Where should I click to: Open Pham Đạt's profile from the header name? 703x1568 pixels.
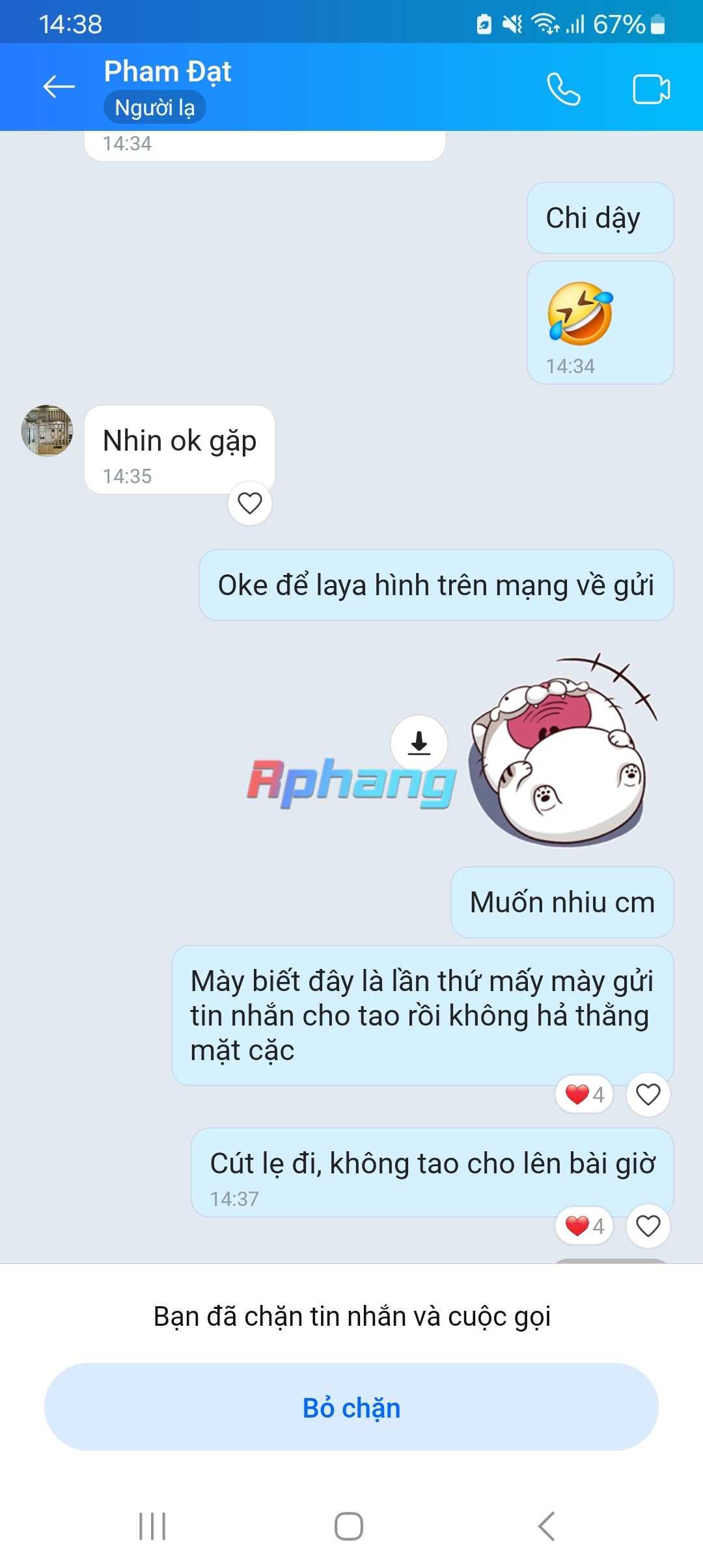(167, 72)
